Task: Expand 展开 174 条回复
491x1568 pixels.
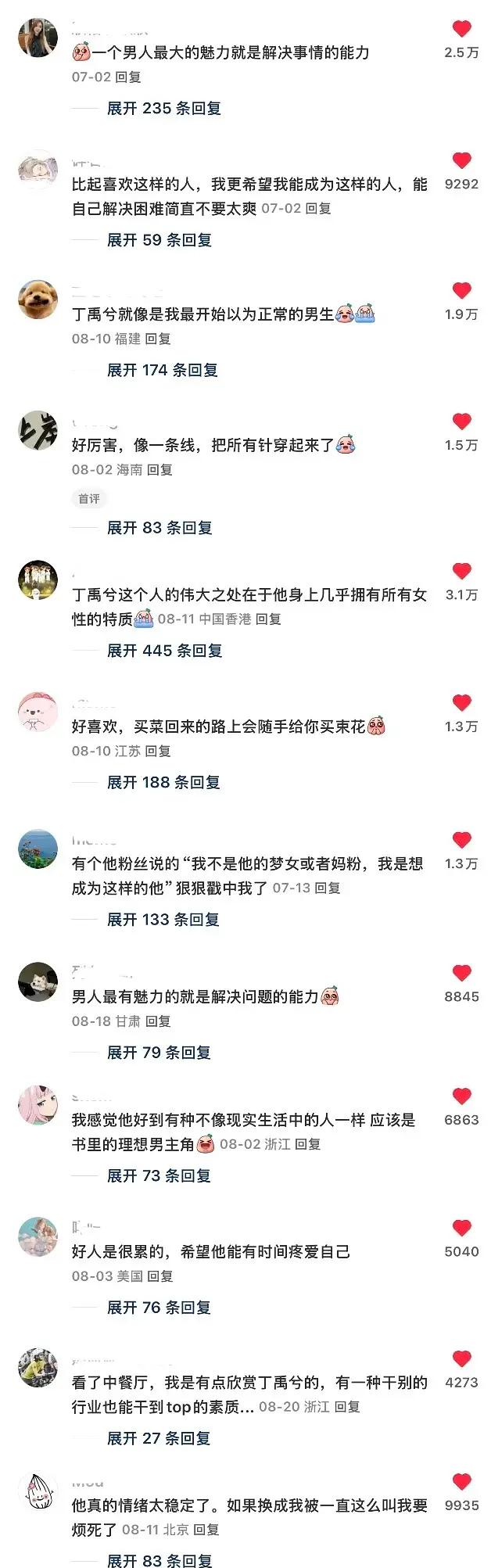Action: pyautogui.click(x=162, y=370)
